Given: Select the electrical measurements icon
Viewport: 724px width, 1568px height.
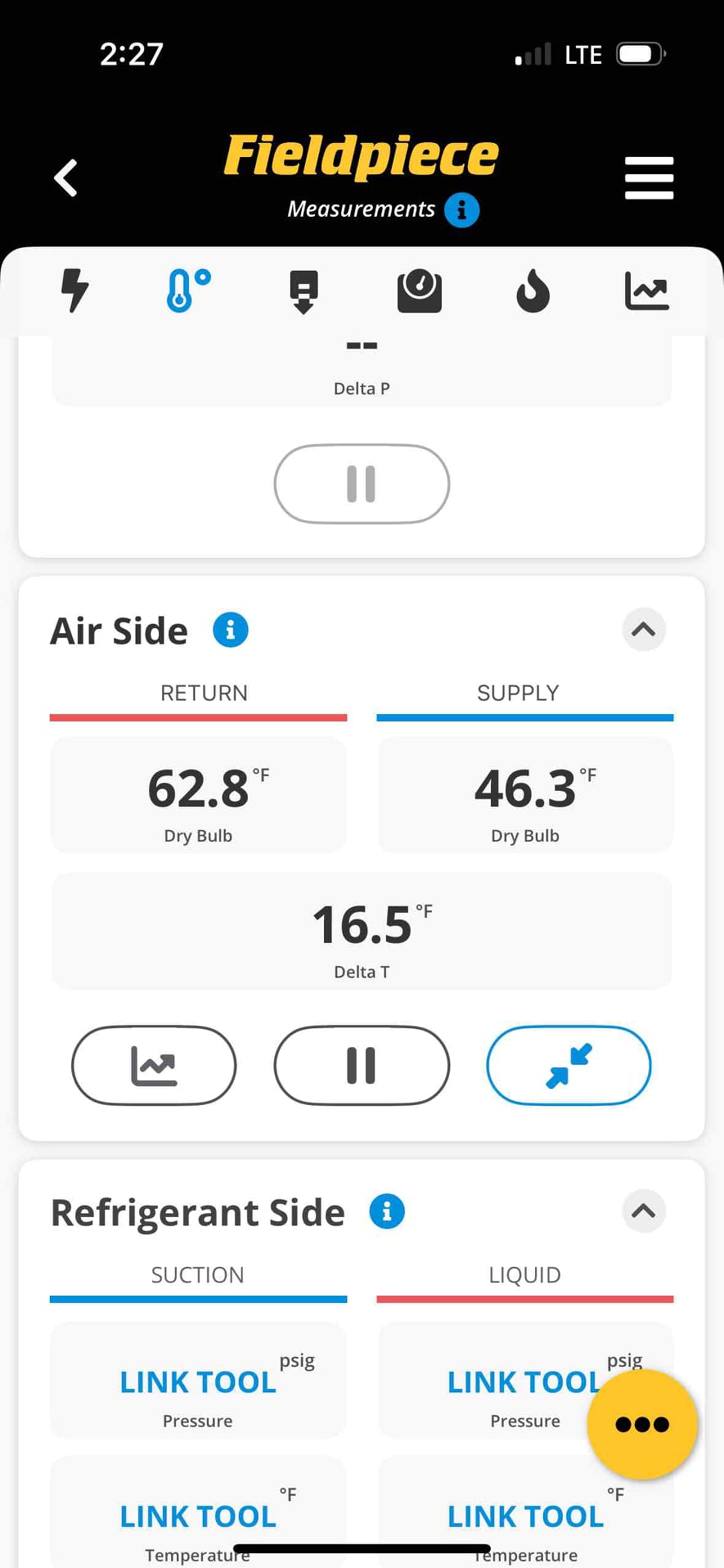Looking at the screenshot, I should tap(74, 290).
